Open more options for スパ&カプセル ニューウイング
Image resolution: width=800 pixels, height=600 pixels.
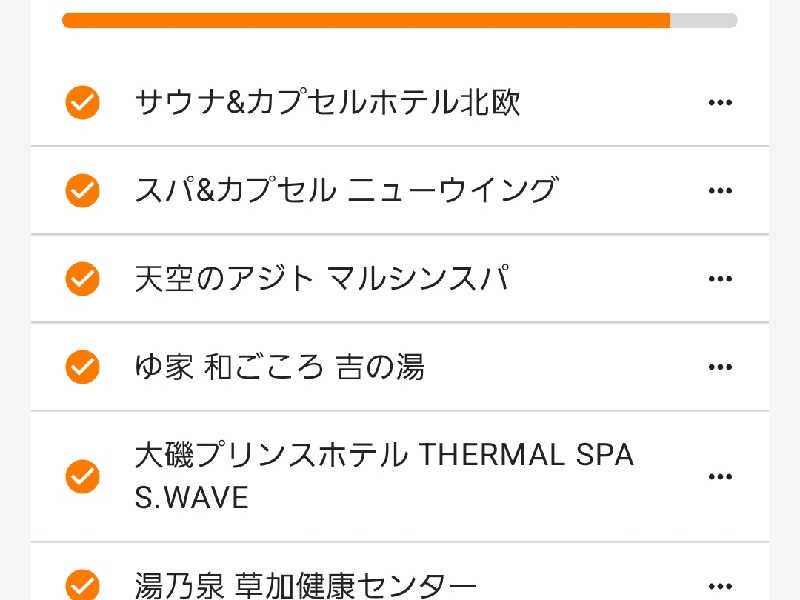pos(720,190)
